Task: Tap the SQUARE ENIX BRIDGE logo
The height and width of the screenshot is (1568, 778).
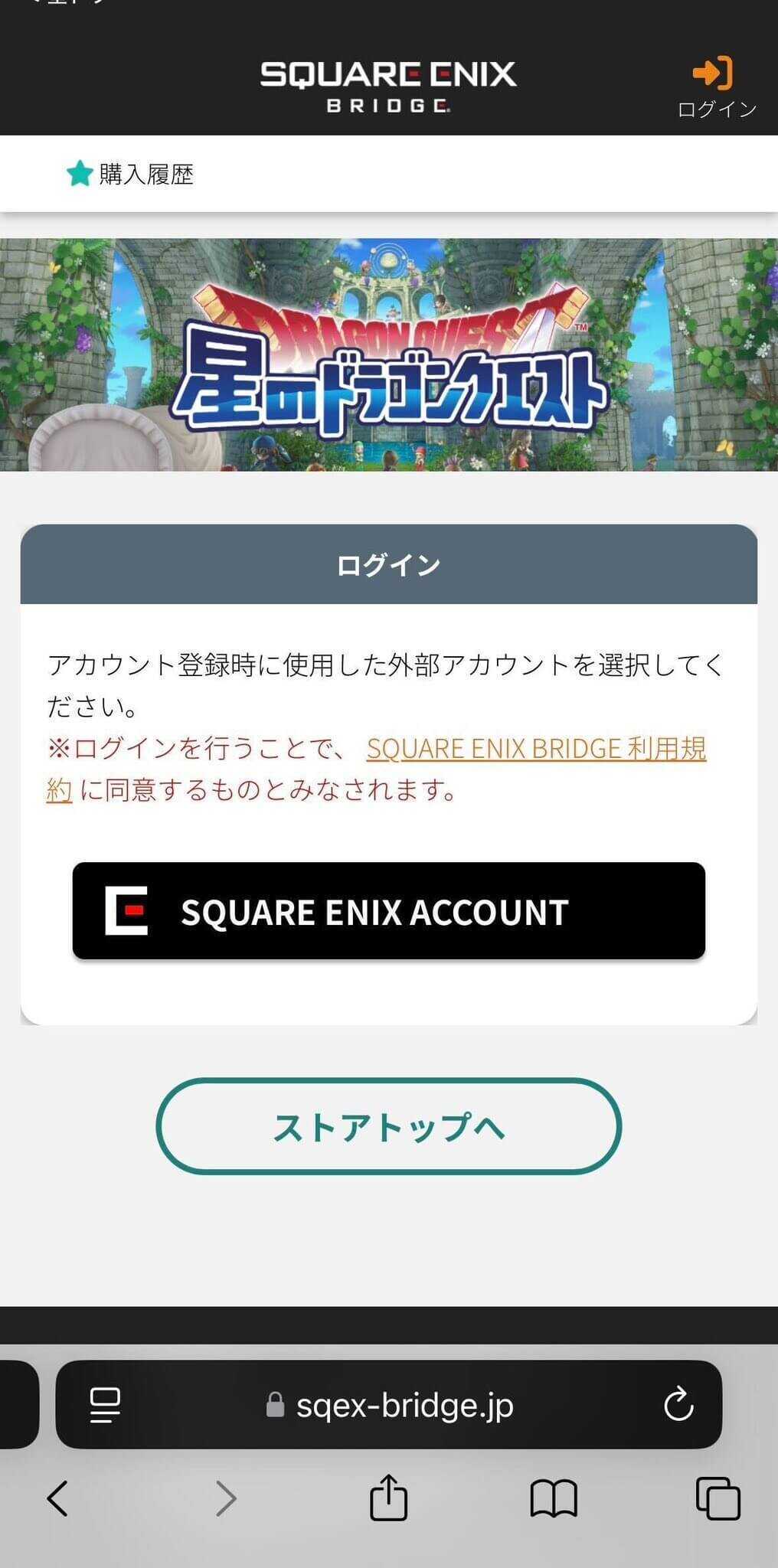Action: tap(388, 84)
